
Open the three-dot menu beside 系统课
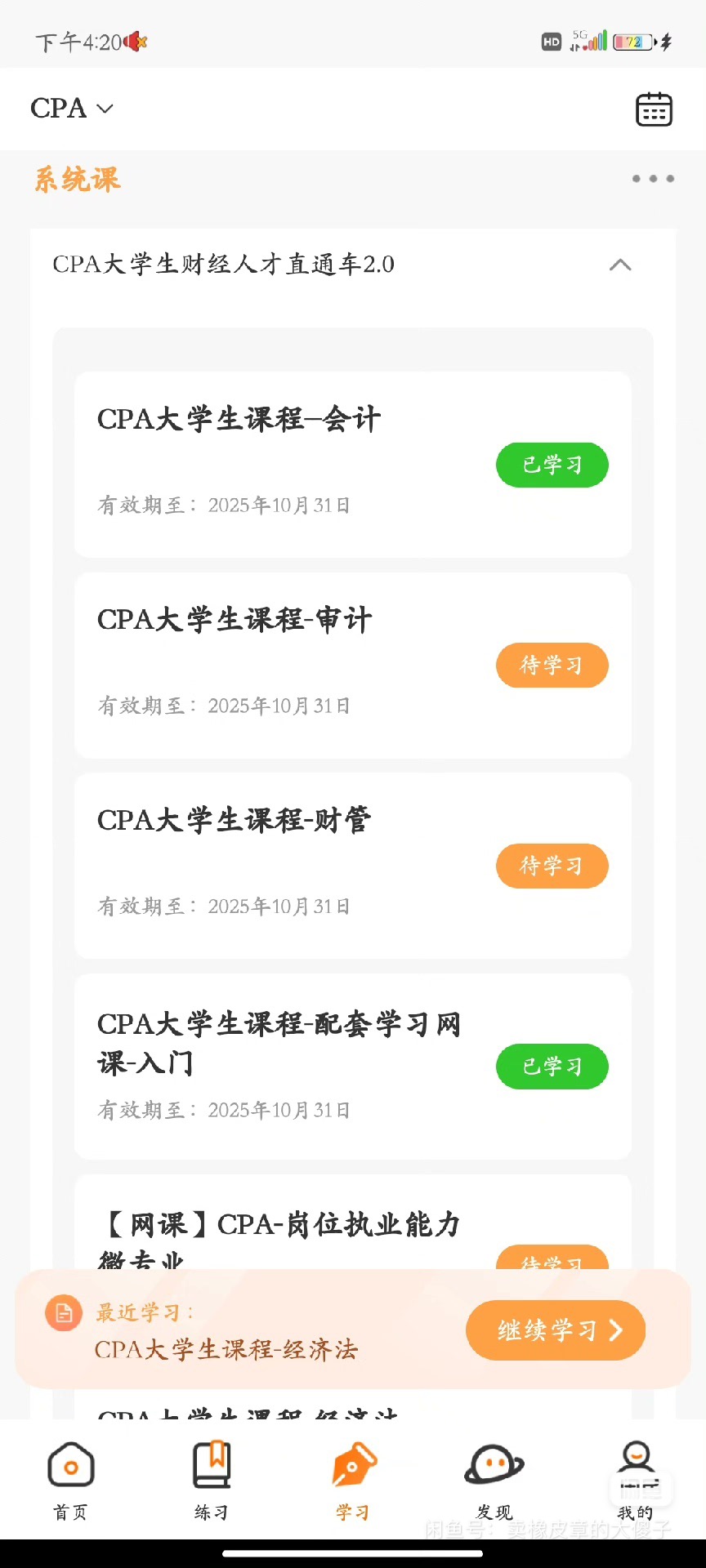pos(651,179)
